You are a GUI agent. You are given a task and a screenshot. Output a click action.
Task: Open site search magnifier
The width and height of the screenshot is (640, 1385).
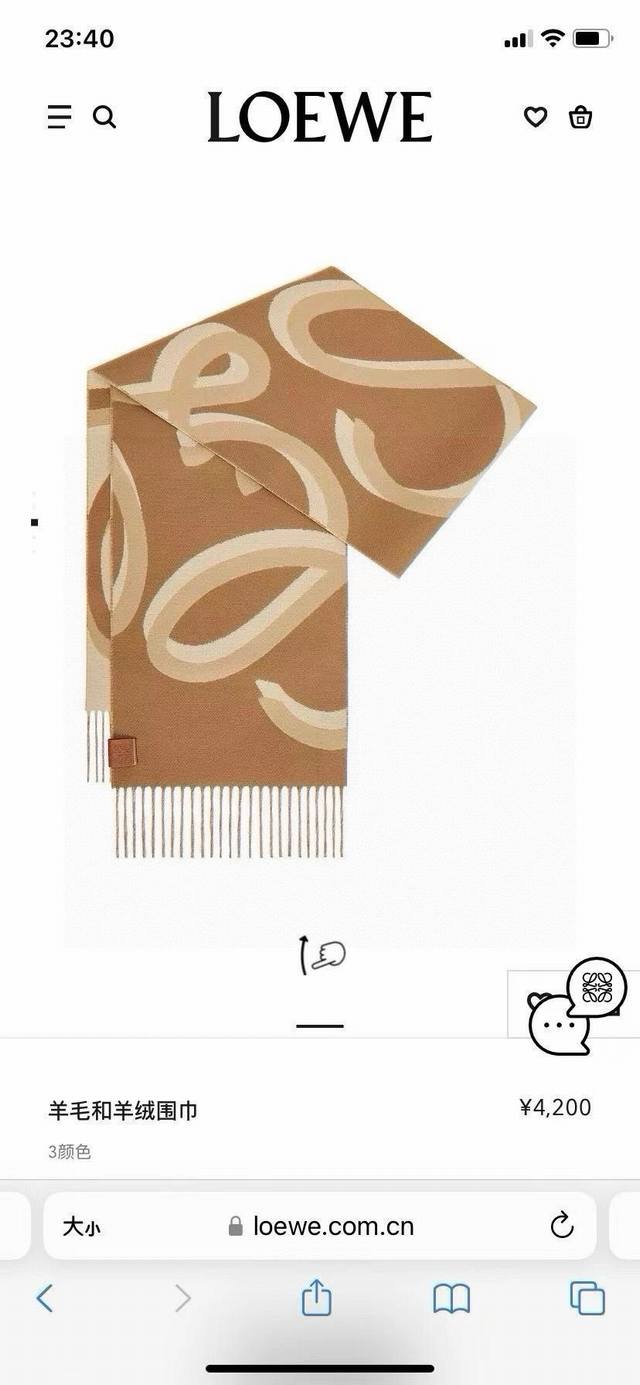pyautogui.click(x=104, y=117)
